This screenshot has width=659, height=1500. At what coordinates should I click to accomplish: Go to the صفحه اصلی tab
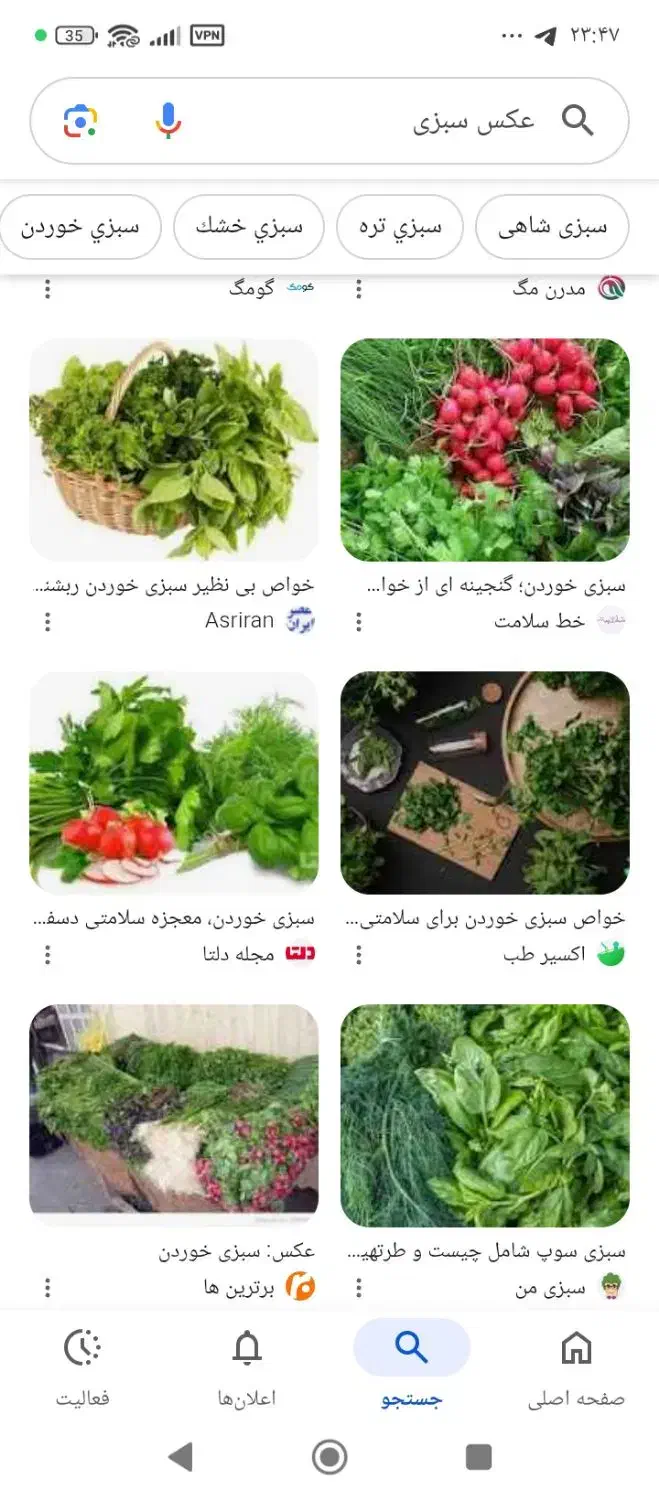pos(576,1365)
